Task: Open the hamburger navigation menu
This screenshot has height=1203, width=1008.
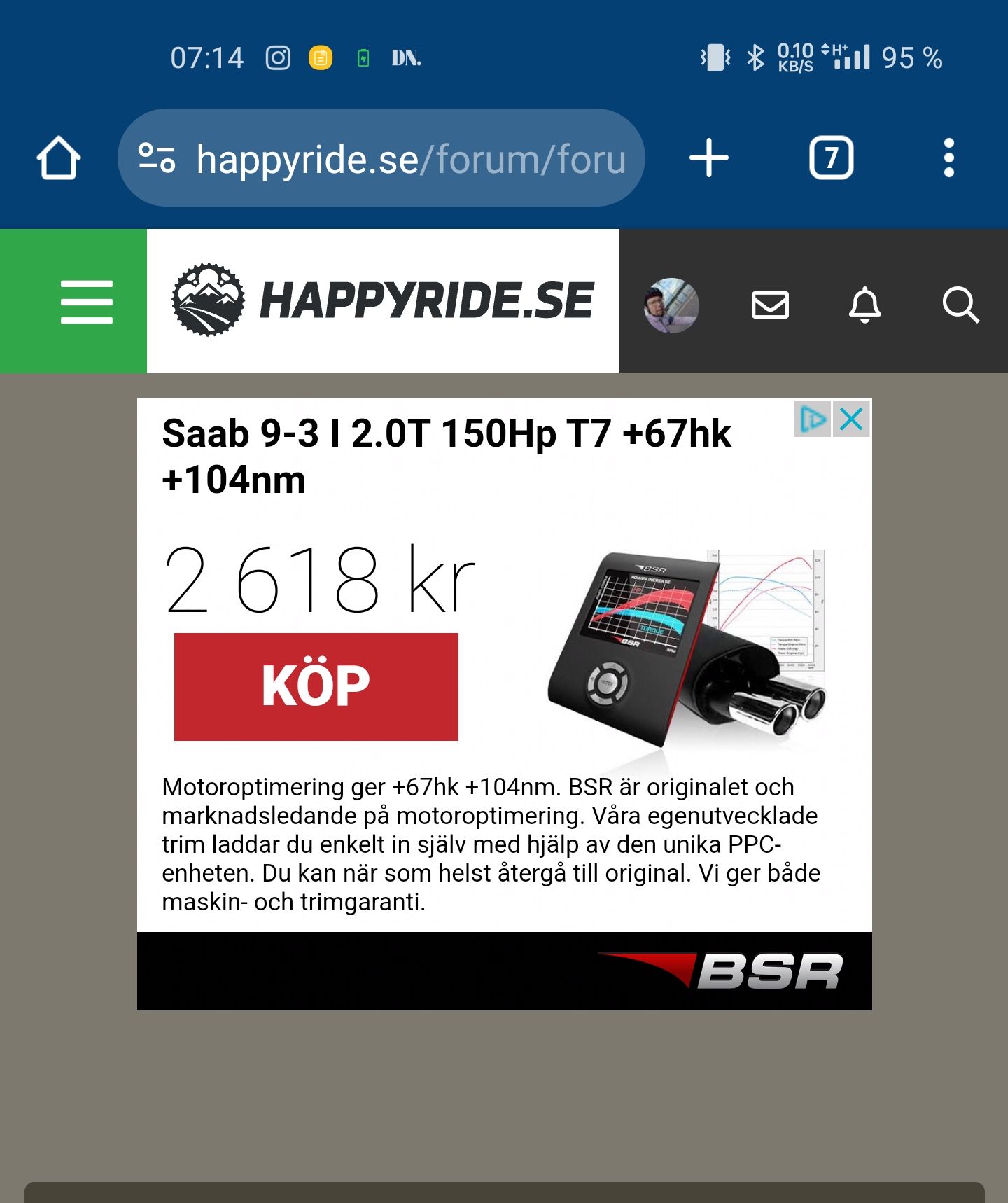Action: pyautogui.click(x=85, y=303)
